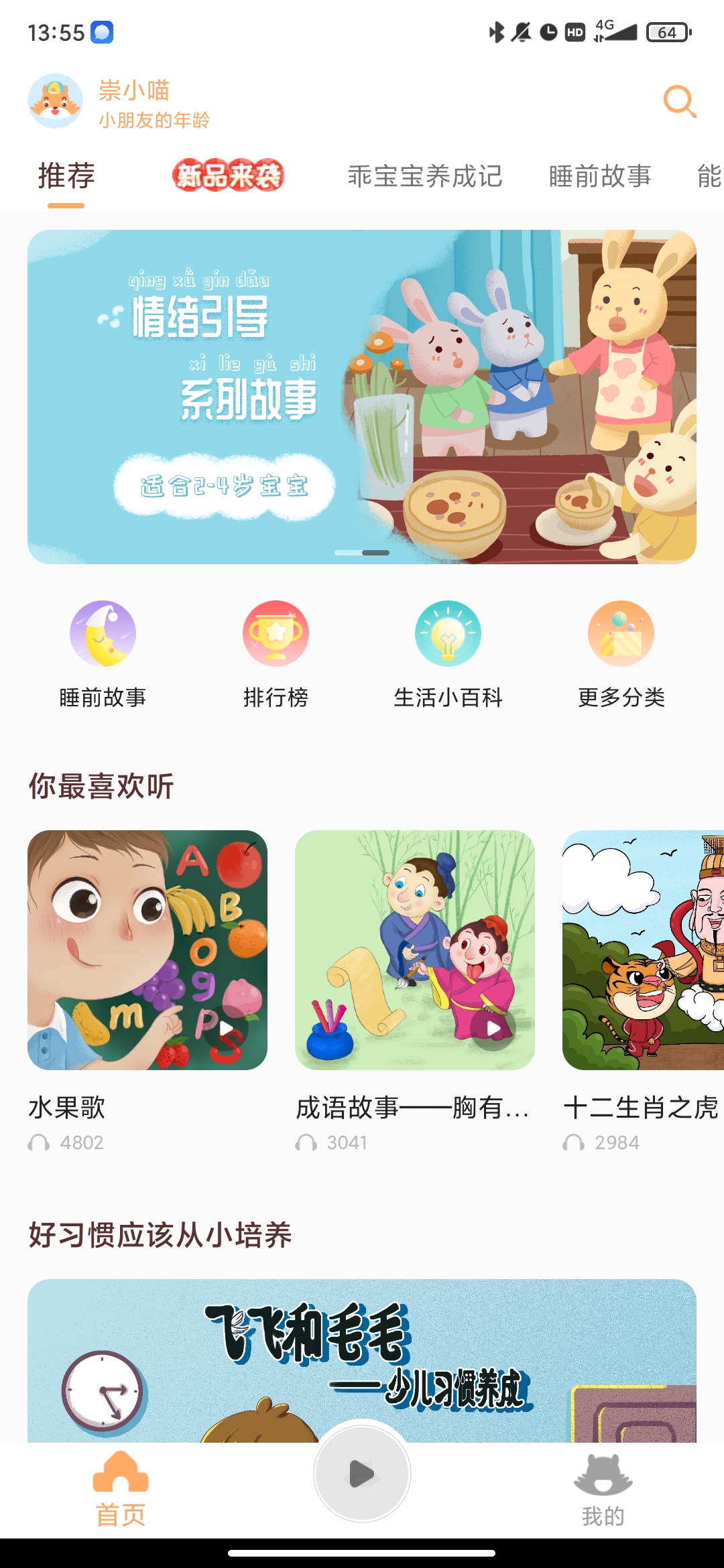The height and width of the screenshot is (1568, 724).
Task: Open the 崇小喵 profile avatar
Action: [x=55, y=101]
